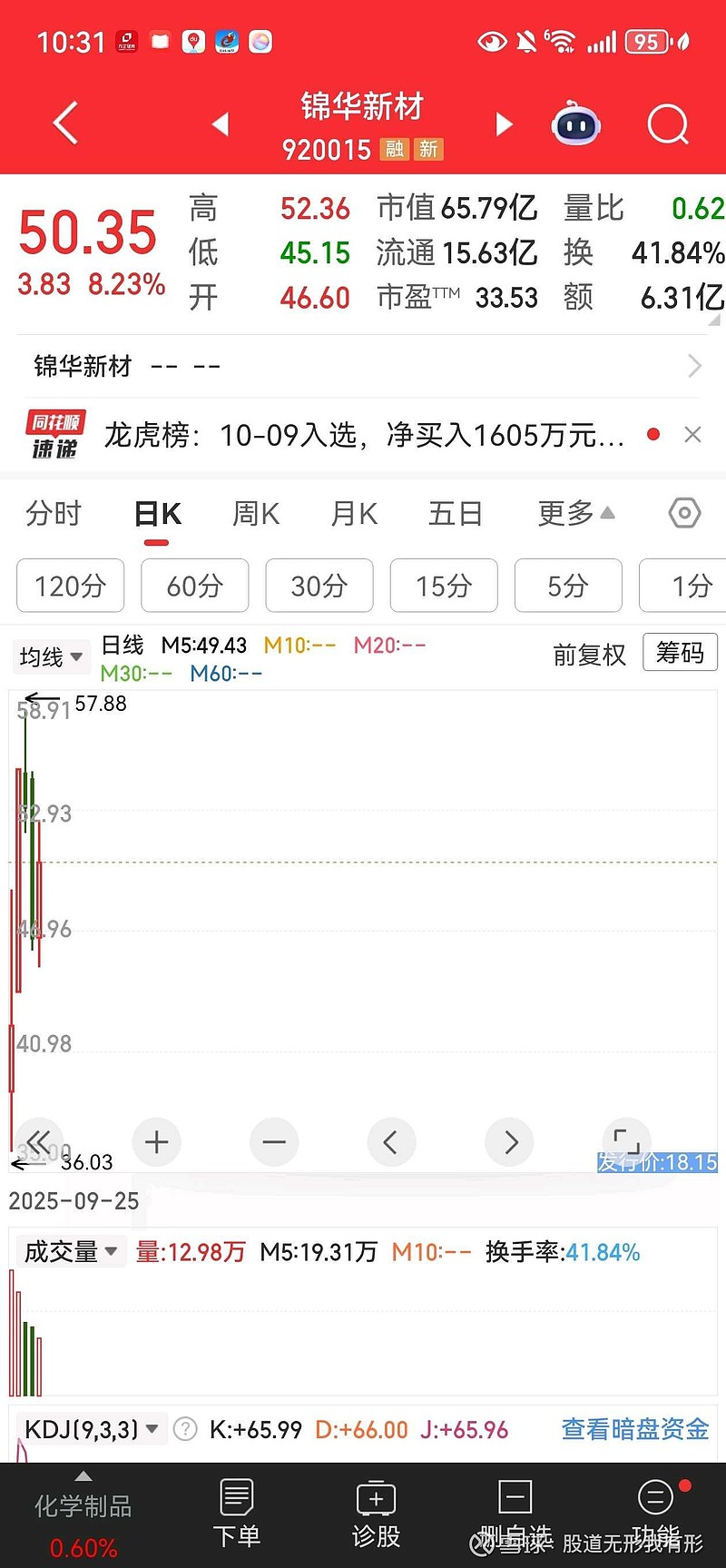Select the 60分 interval chip
This screenshot has height=1568, width=726.
[194, 586]
